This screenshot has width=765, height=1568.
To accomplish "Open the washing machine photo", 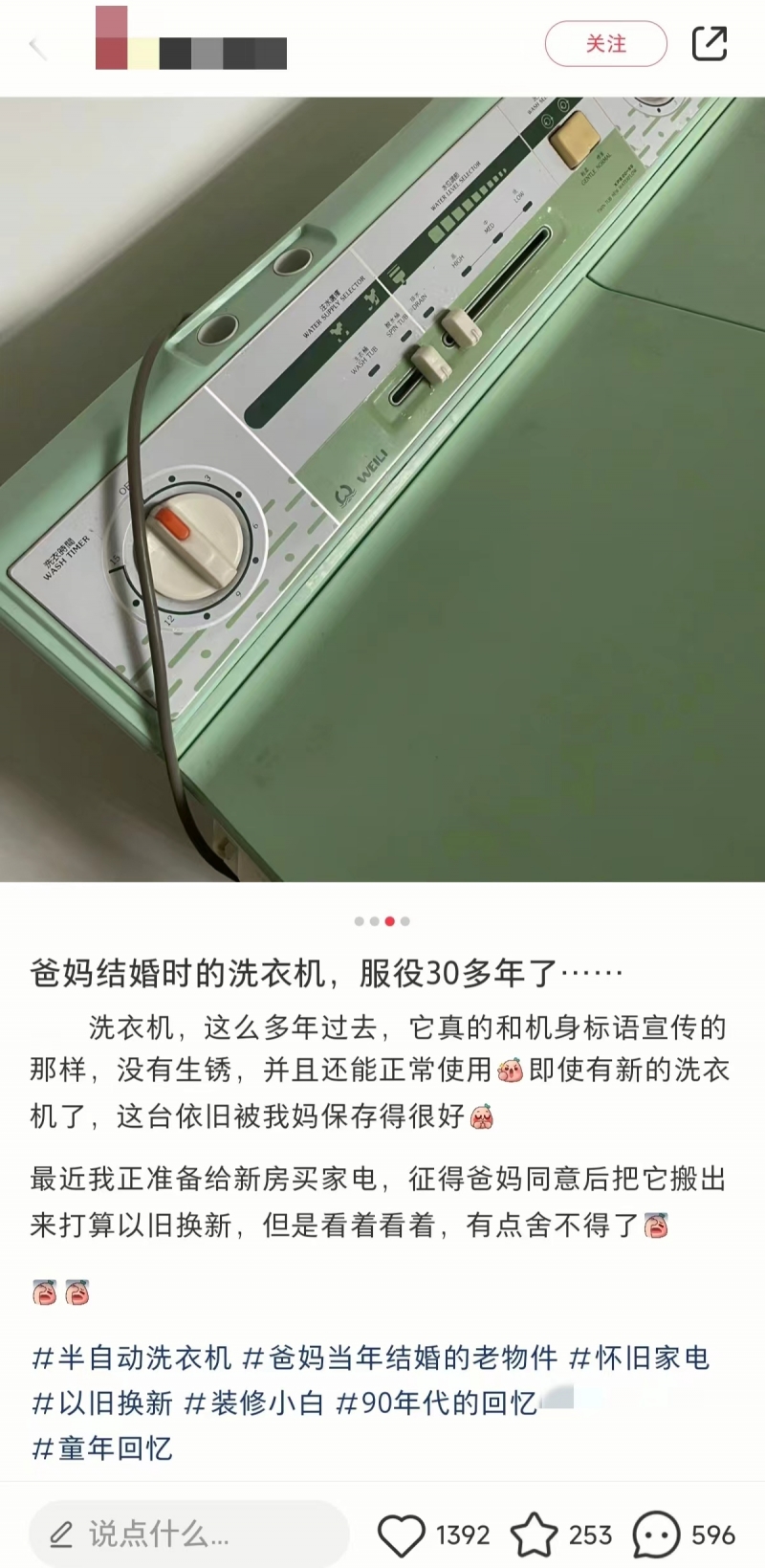I will [x=382, y=488].
